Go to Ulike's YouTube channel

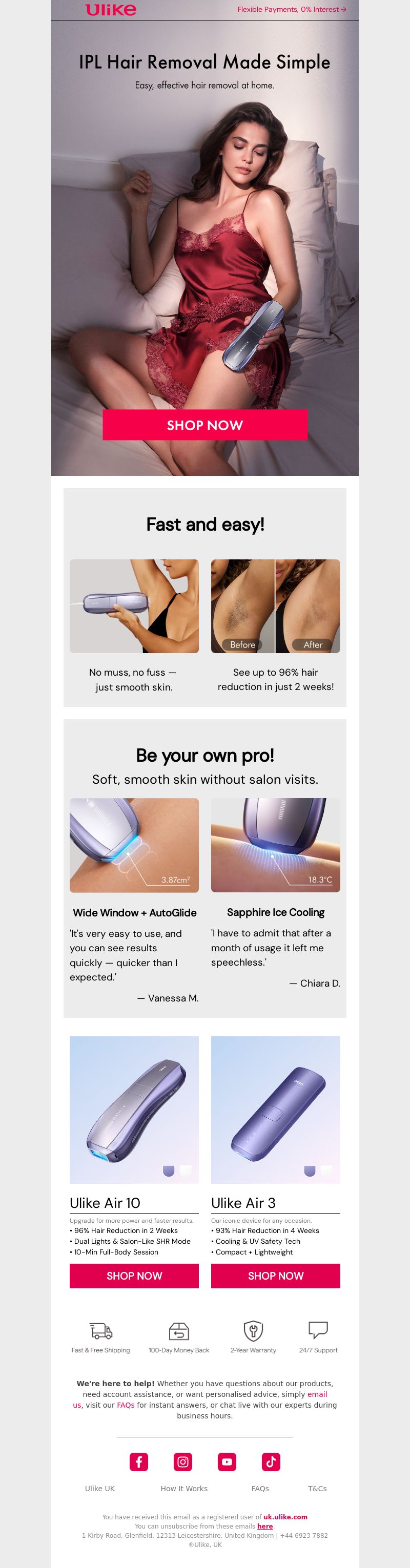click(227, 1461)
